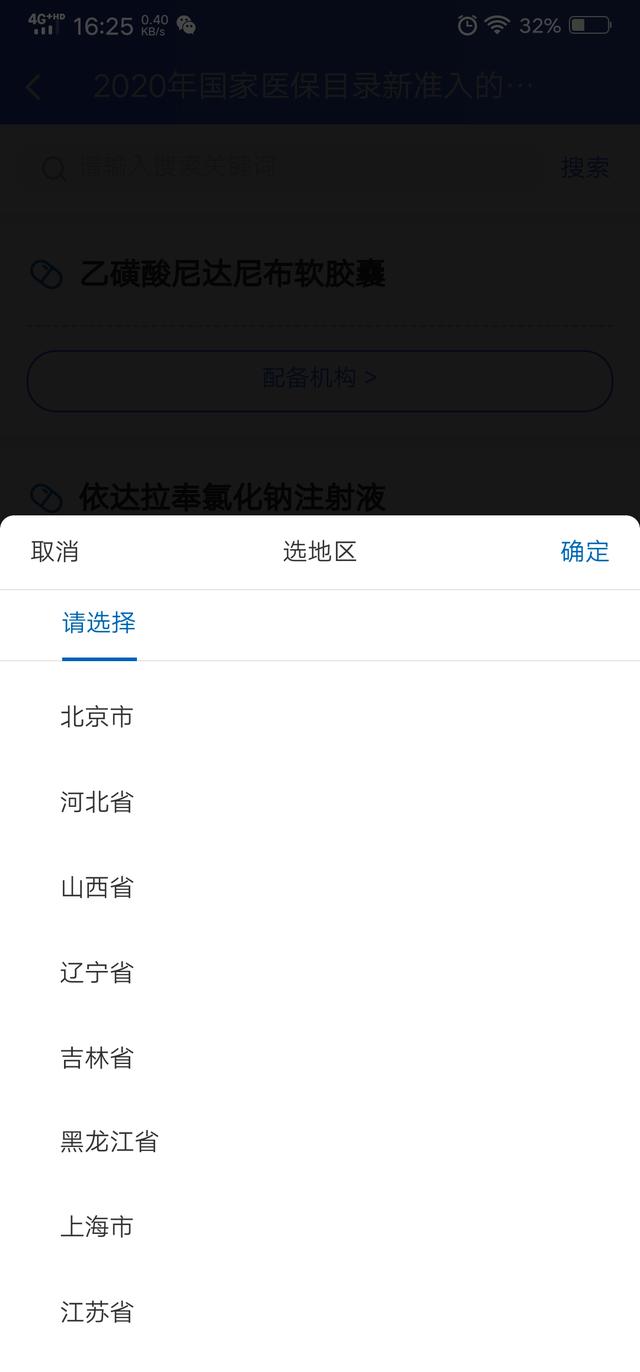Tap 取消 to cancel region selection
The width and height of the screenshot is (640, 1372).
click(x=55, y=552)
